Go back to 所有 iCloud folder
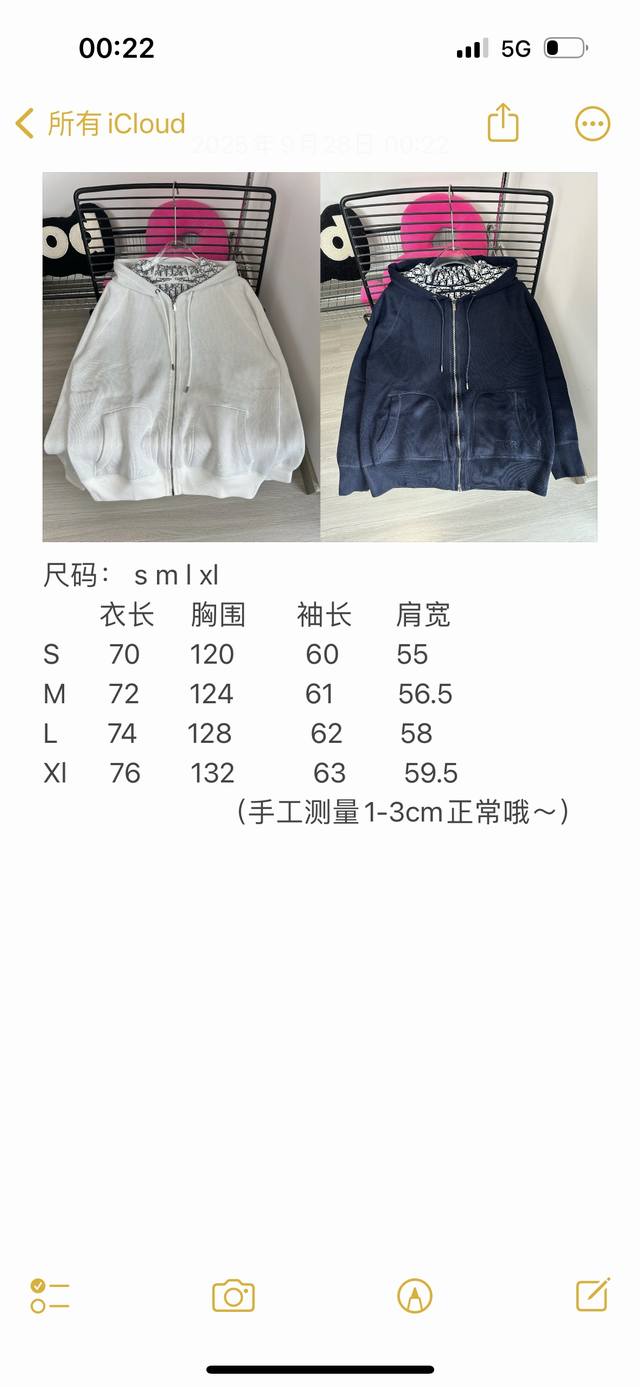Viewport: 640px width, 1387px height. (100, 124)
